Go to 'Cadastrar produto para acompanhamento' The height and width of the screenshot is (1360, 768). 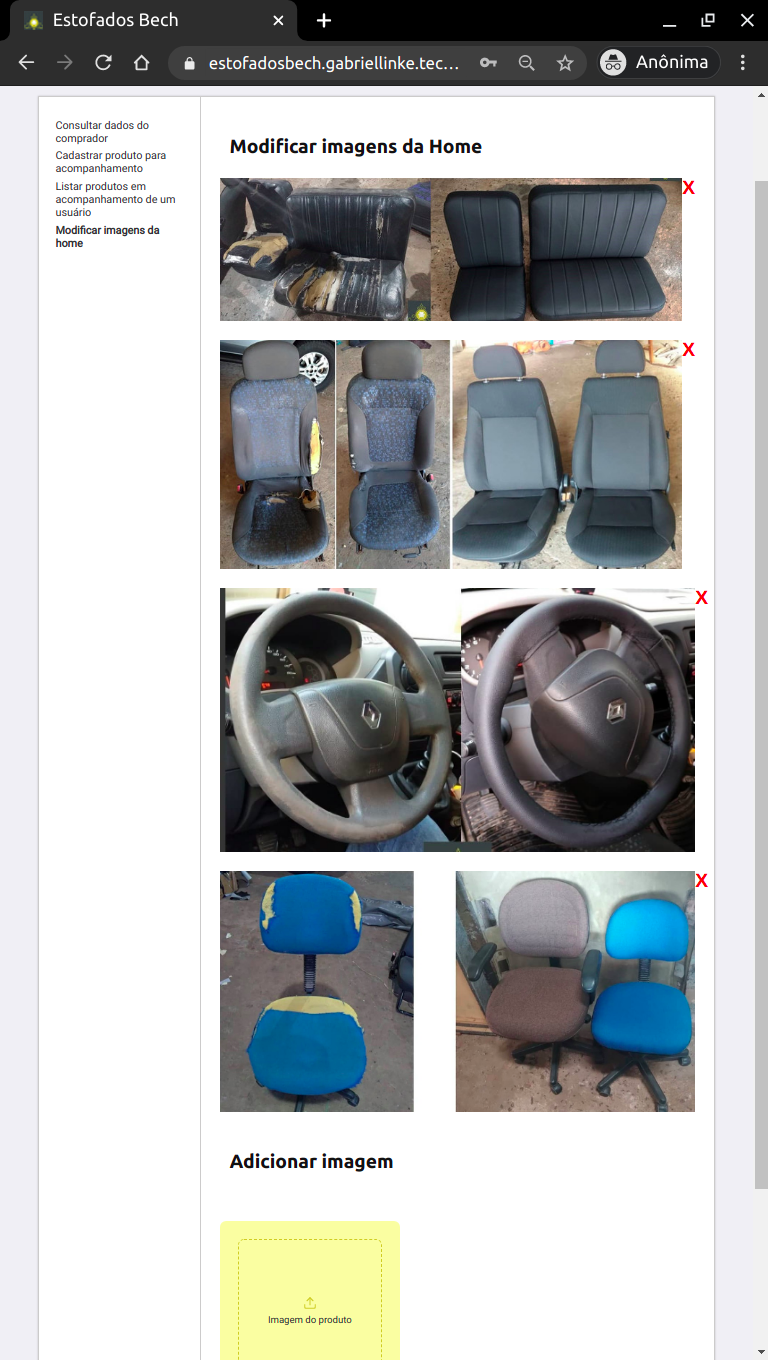(x=110, y=161)
